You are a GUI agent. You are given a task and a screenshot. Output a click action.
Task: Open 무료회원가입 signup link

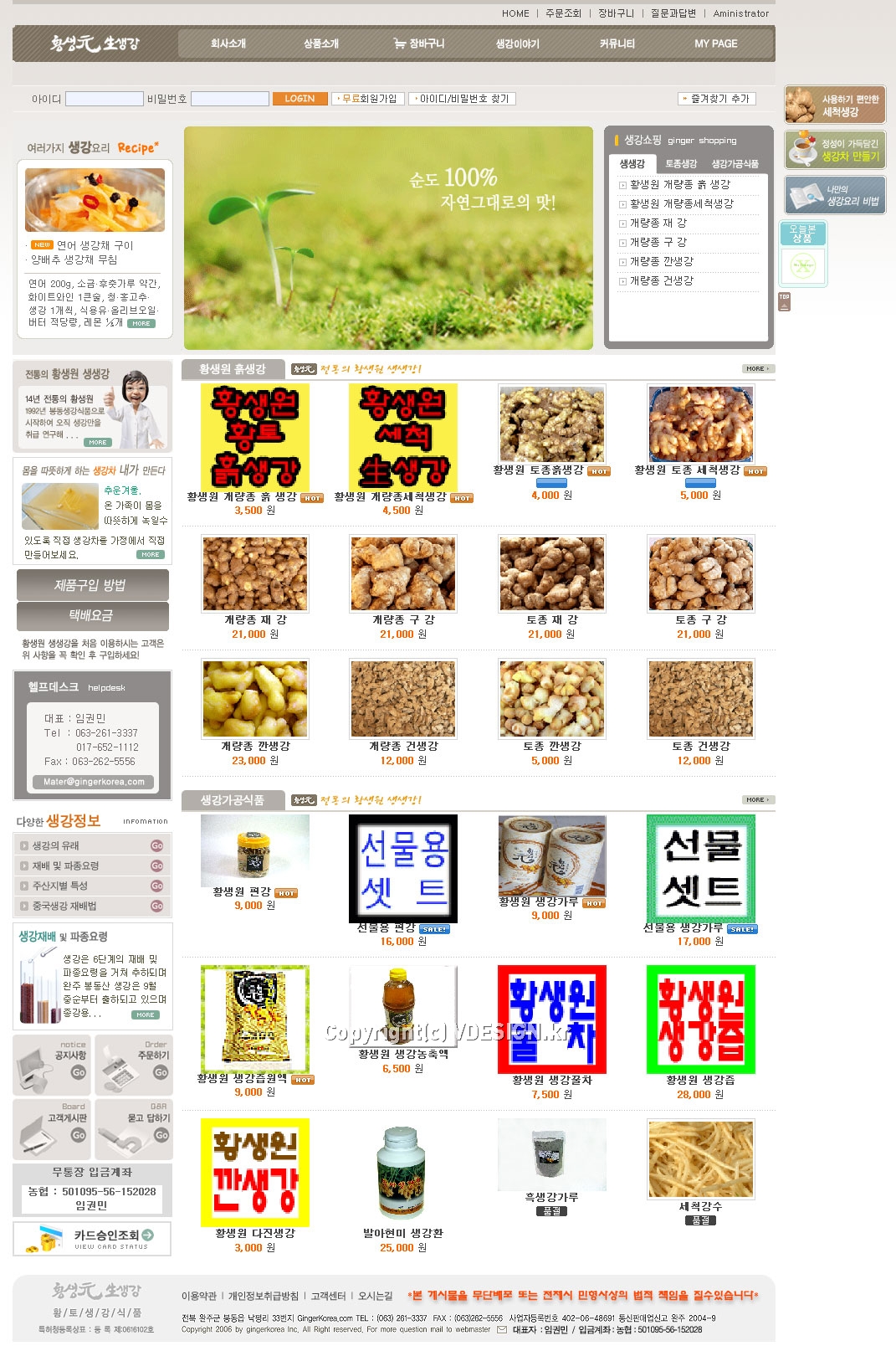[369, 99]
